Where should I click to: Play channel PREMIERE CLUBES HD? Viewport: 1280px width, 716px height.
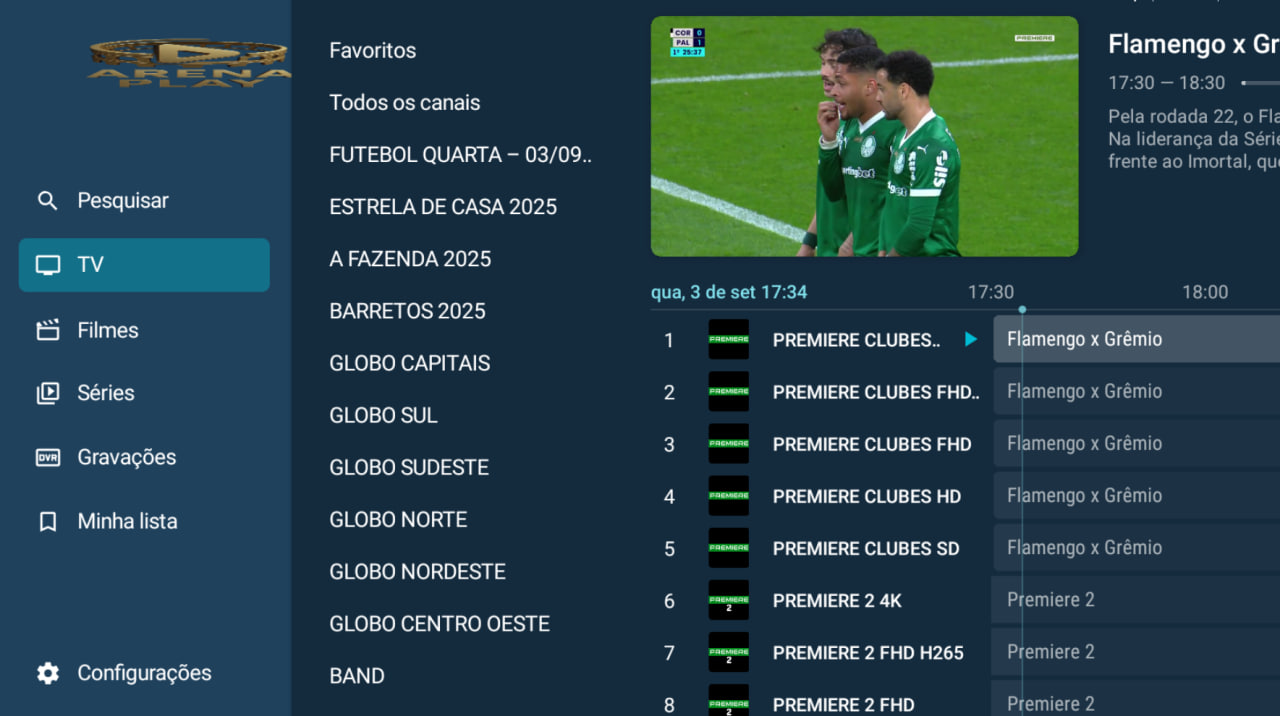866,496
